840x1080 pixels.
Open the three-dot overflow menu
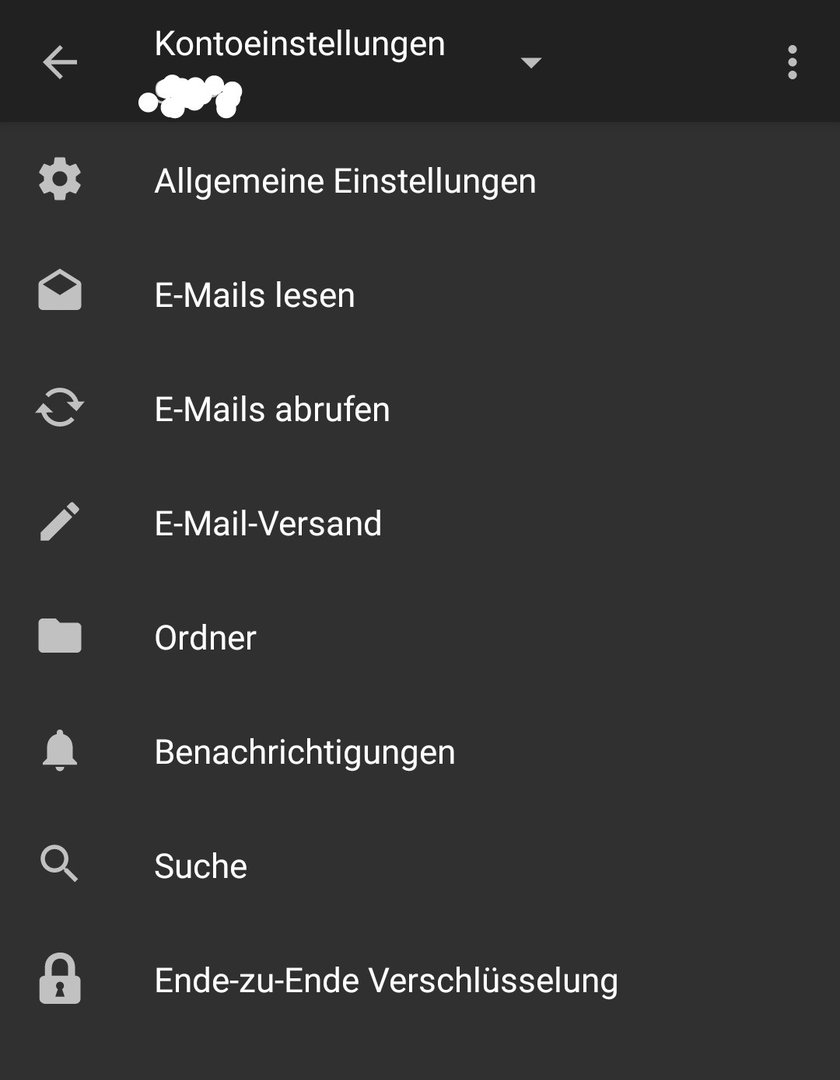[x=792, y=63]
